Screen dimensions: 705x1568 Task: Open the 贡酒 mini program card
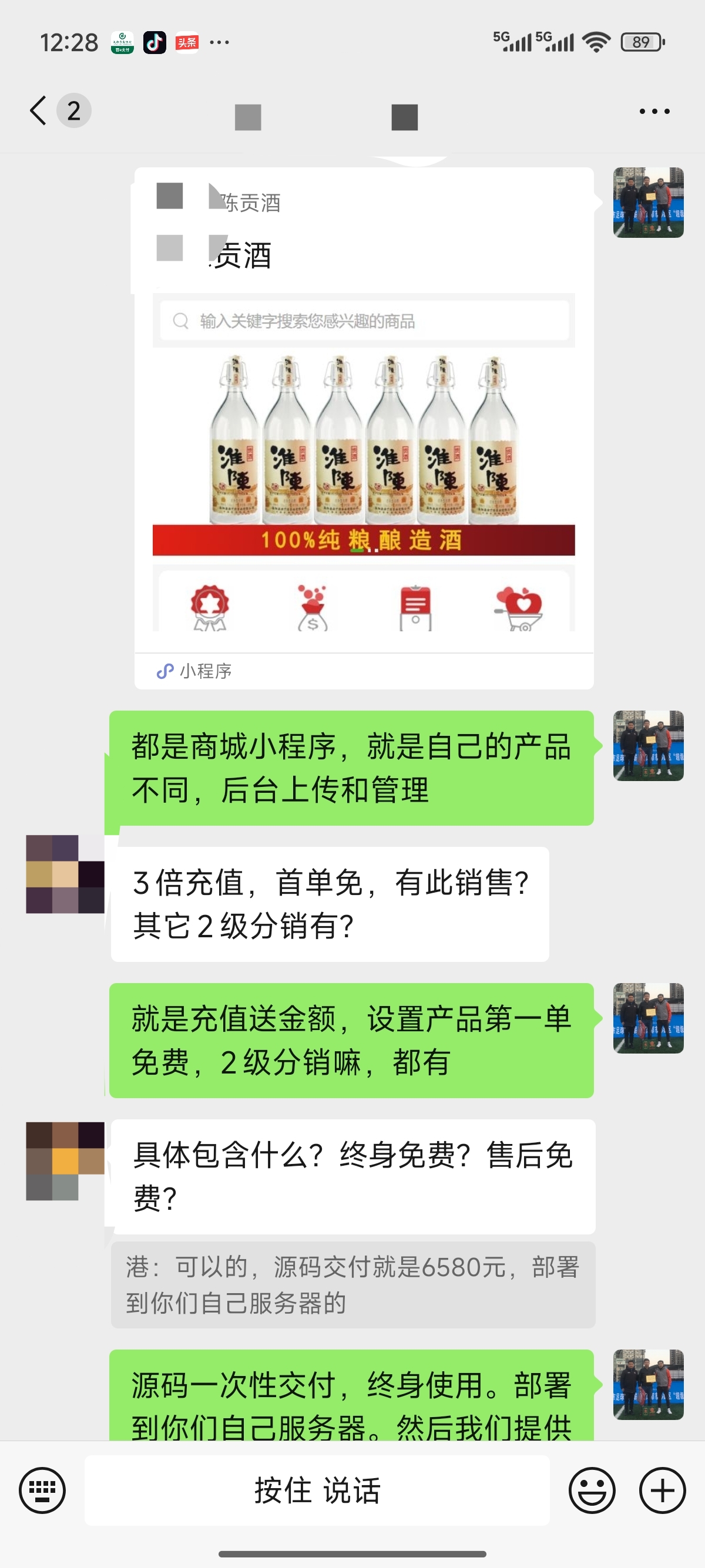pos(364,426)
